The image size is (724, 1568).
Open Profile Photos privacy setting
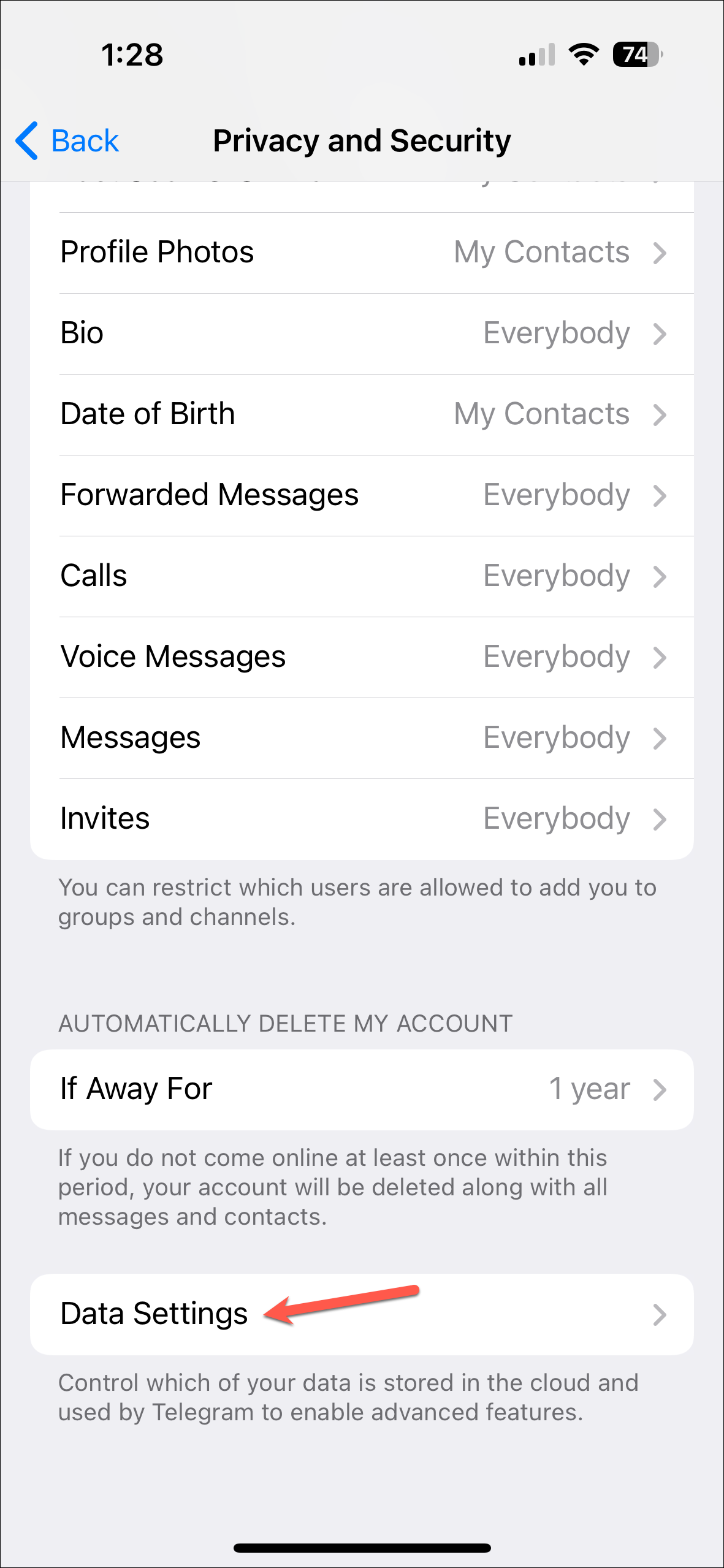[x=362, y=253]
